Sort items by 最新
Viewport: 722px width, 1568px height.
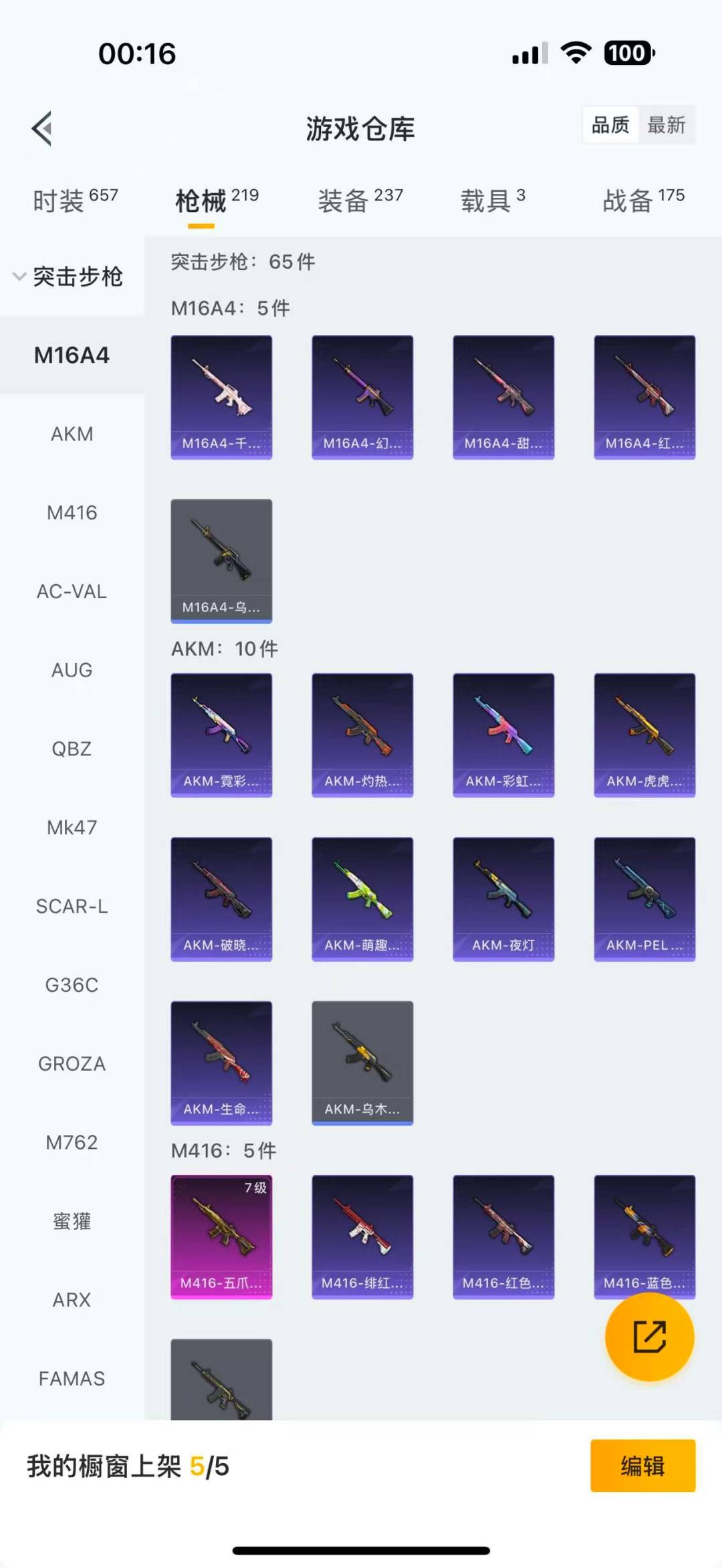coord(666,125)
